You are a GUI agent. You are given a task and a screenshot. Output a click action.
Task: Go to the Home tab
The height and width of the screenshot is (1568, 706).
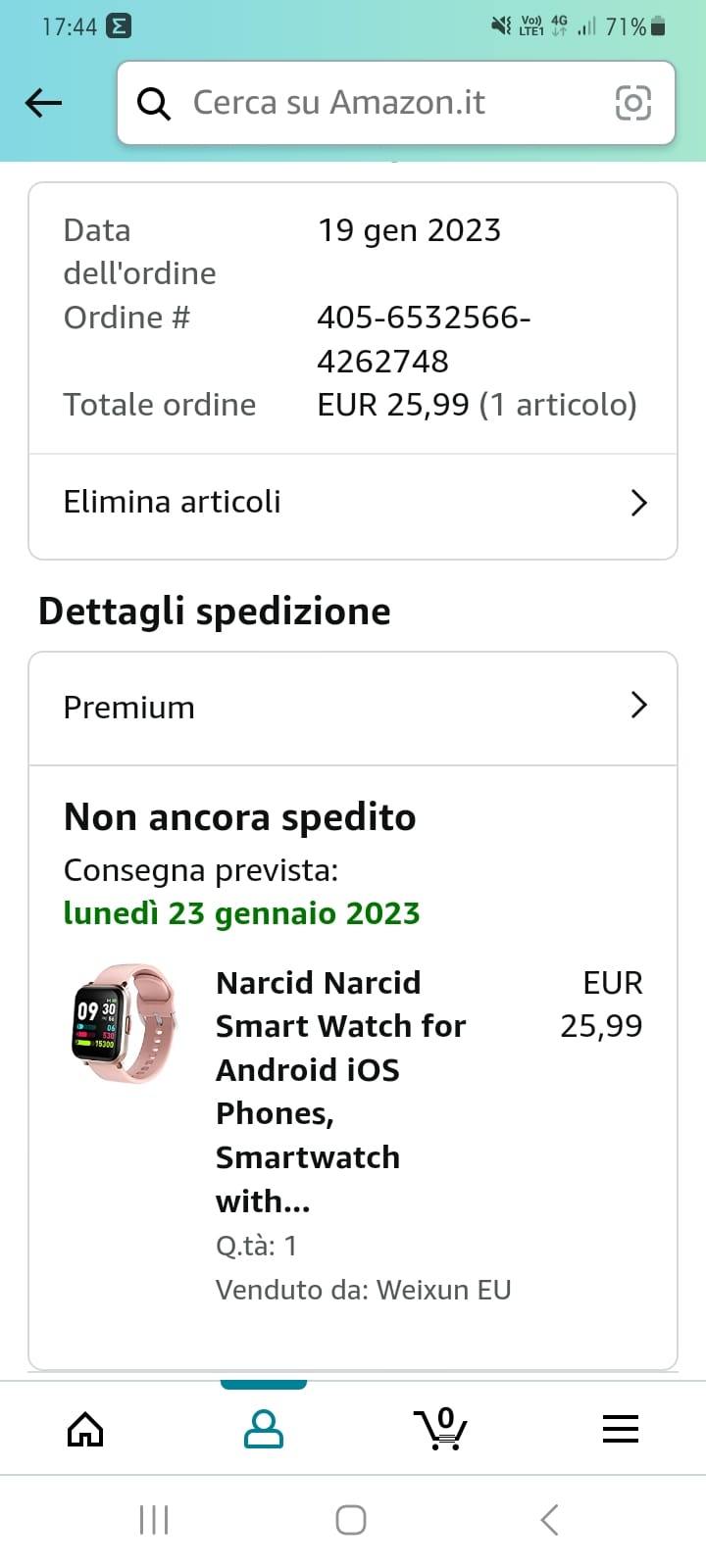[85, 1429]
